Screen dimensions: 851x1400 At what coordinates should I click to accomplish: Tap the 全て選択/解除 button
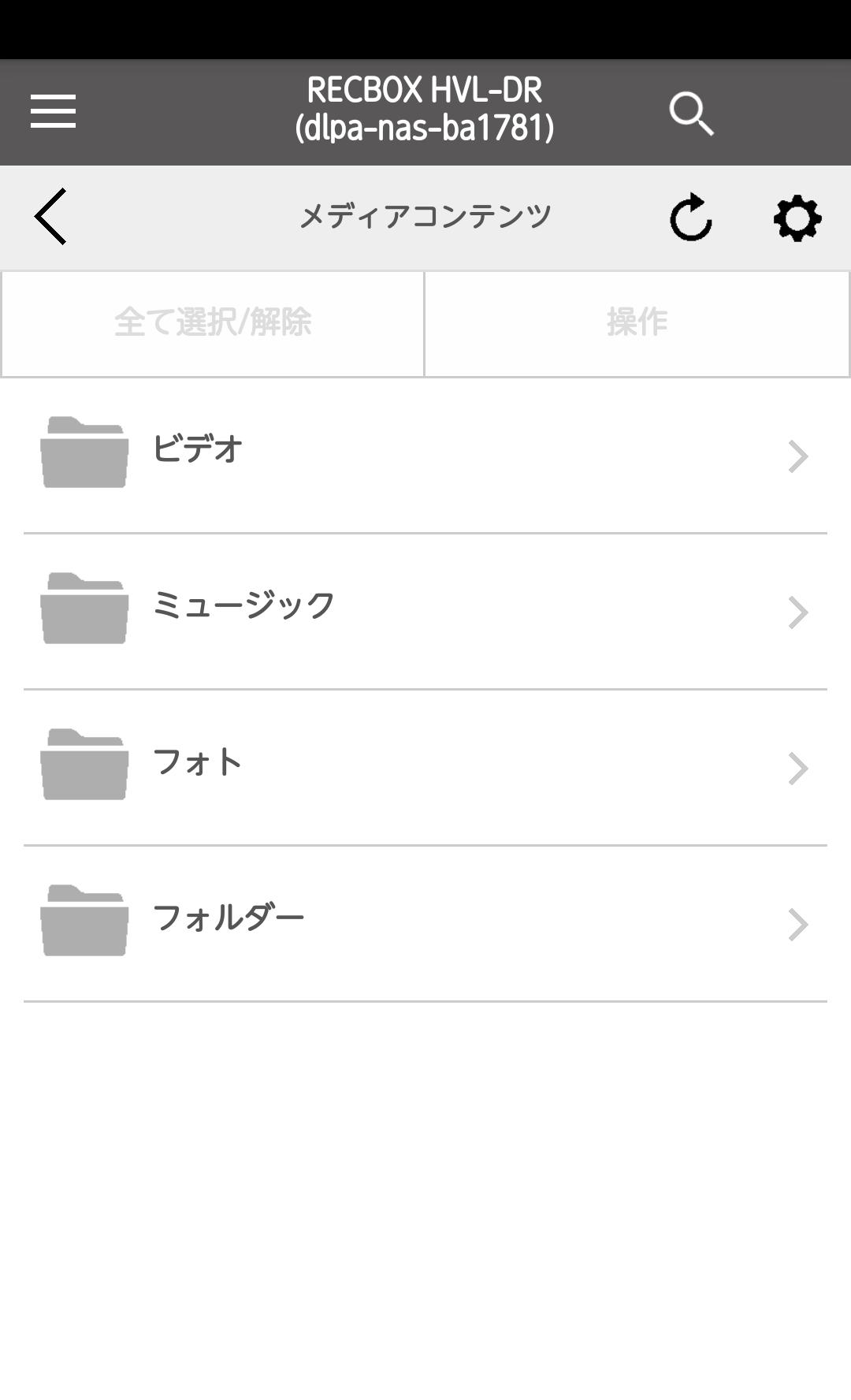click(x=213, y=323)
